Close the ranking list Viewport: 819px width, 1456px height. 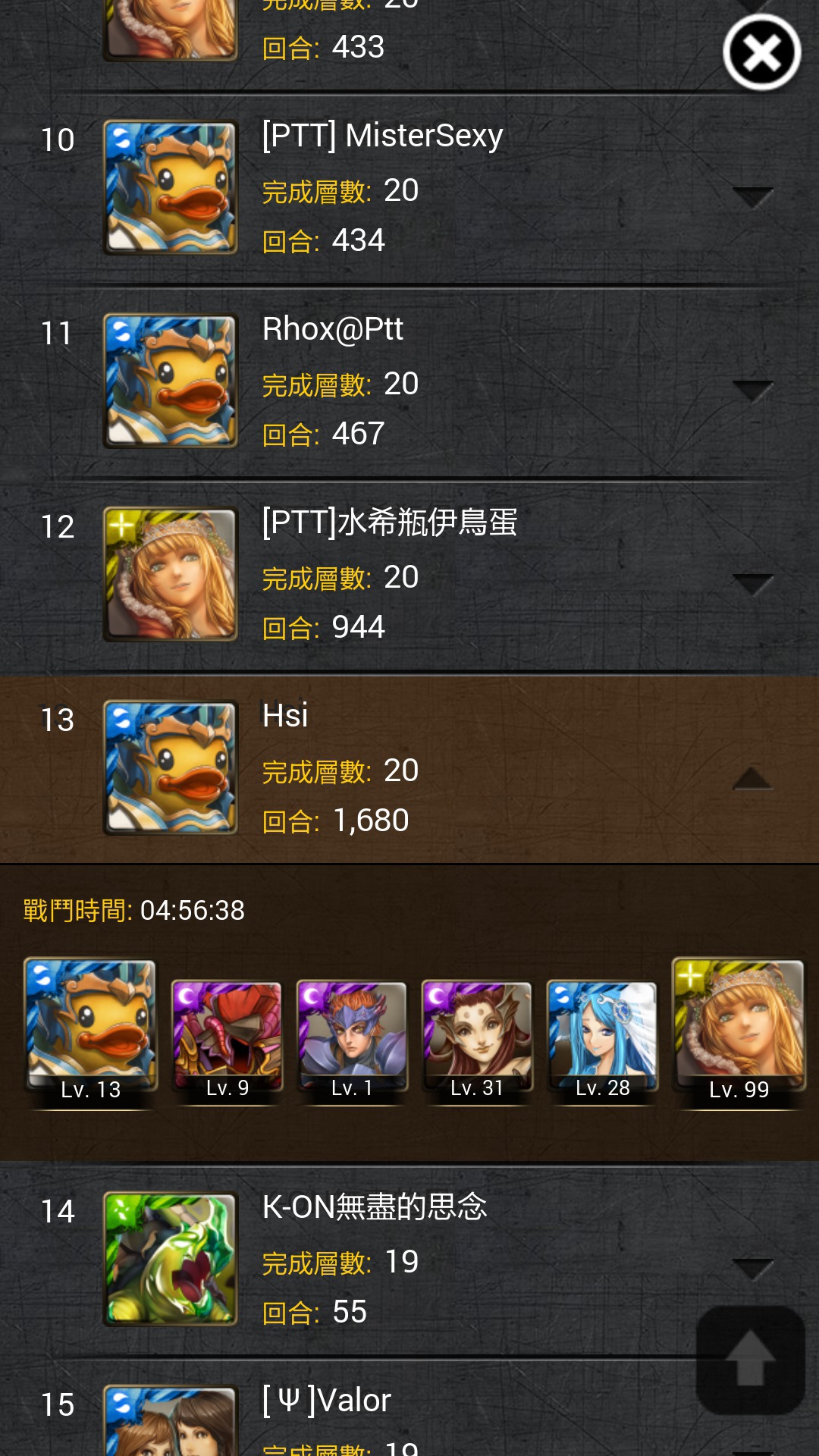click(762, 52)
